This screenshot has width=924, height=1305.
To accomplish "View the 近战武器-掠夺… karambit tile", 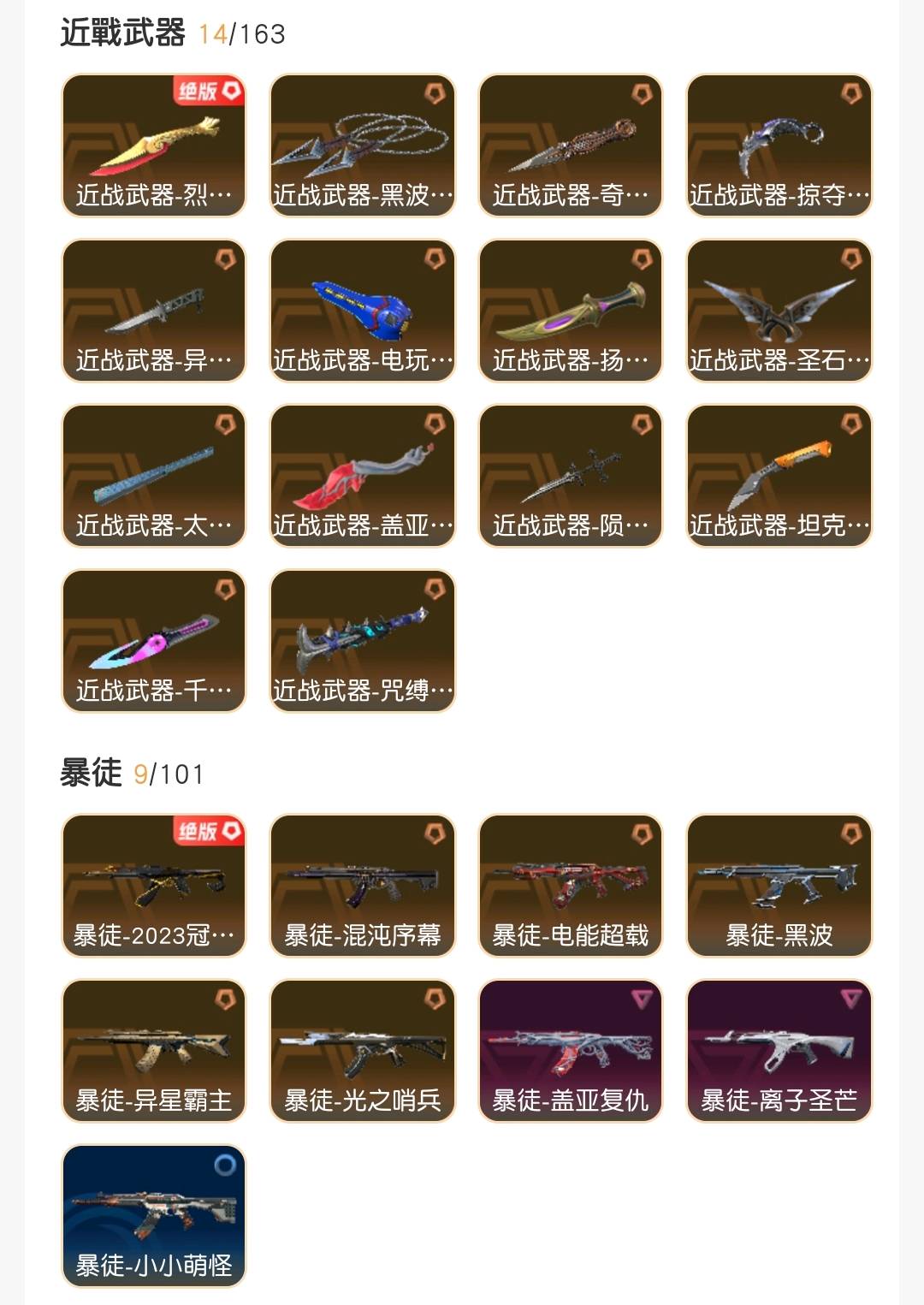I will click(x=779, y=145).
